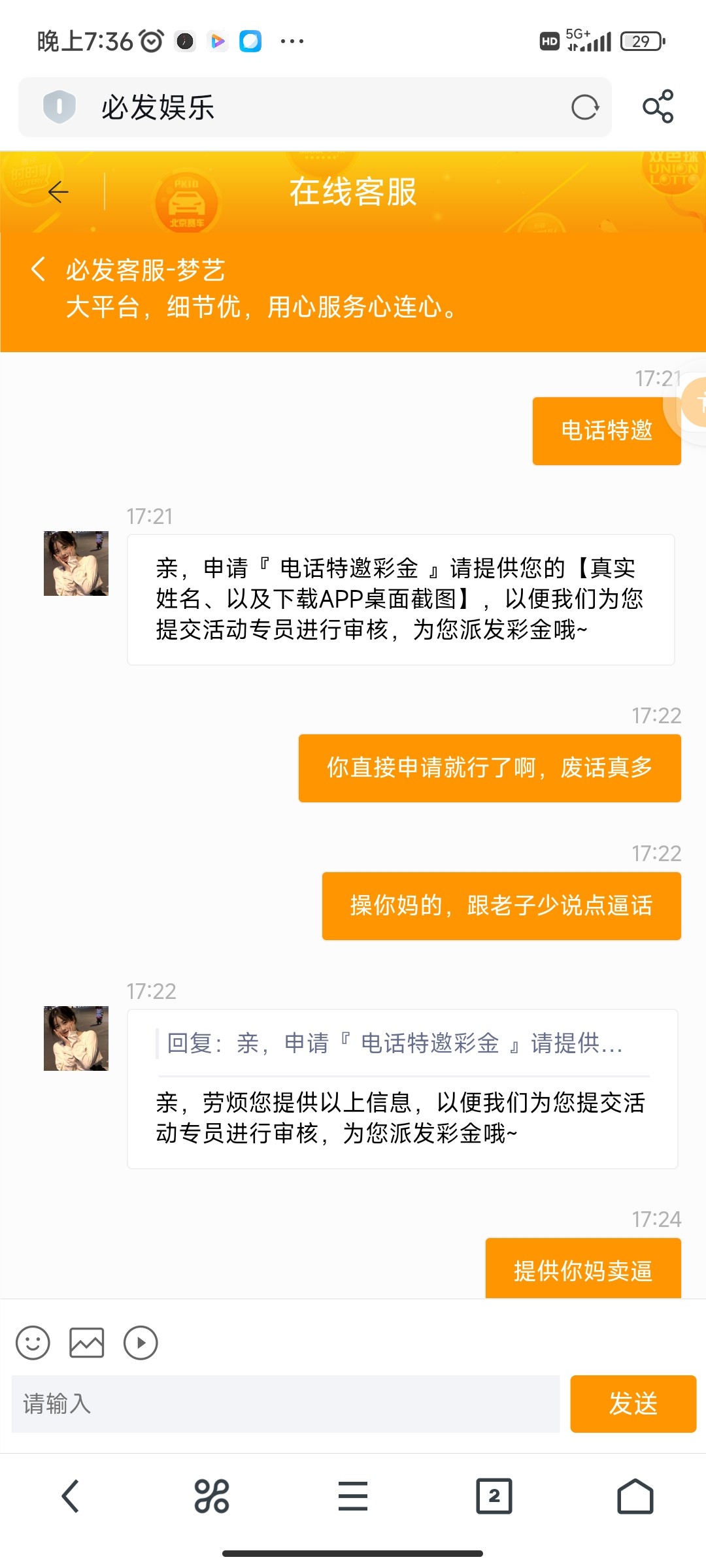Tap the chevron beside 必发客服-梦艺
Screen dimensions: 706x1568
38,269
